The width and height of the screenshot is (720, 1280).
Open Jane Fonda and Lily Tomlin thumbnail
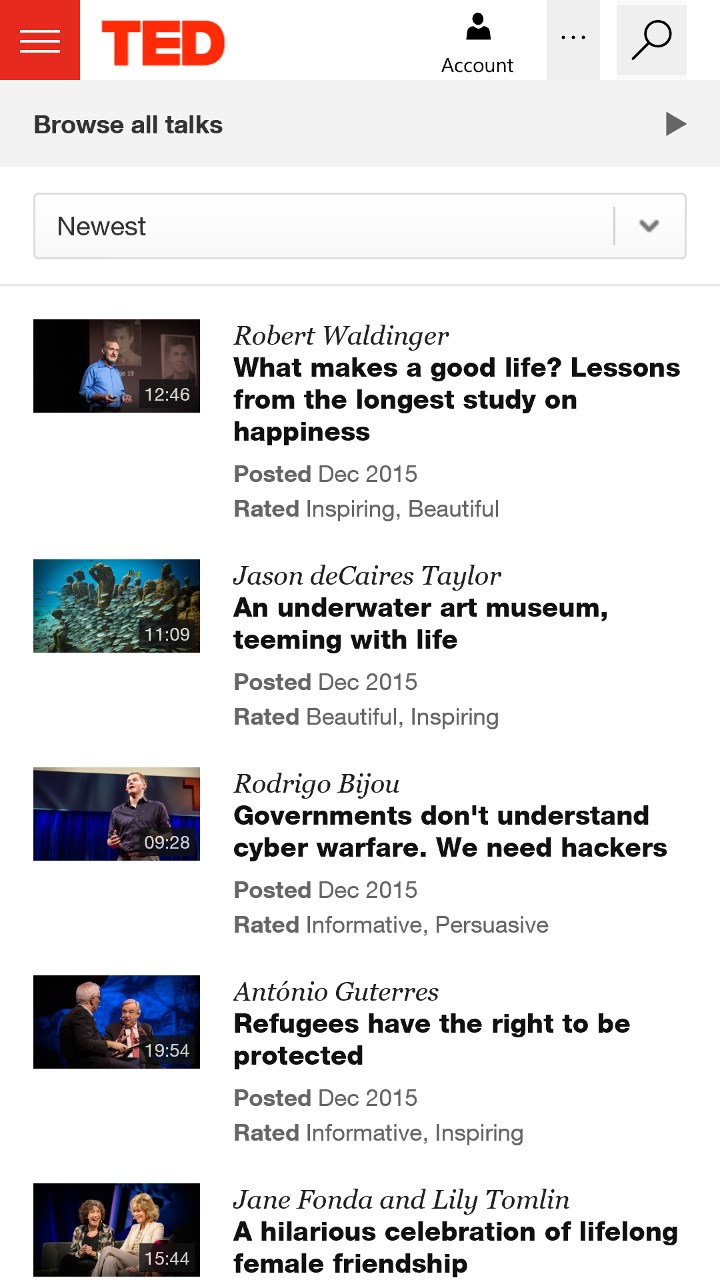pyautogui.click(x=116, y=1230)
